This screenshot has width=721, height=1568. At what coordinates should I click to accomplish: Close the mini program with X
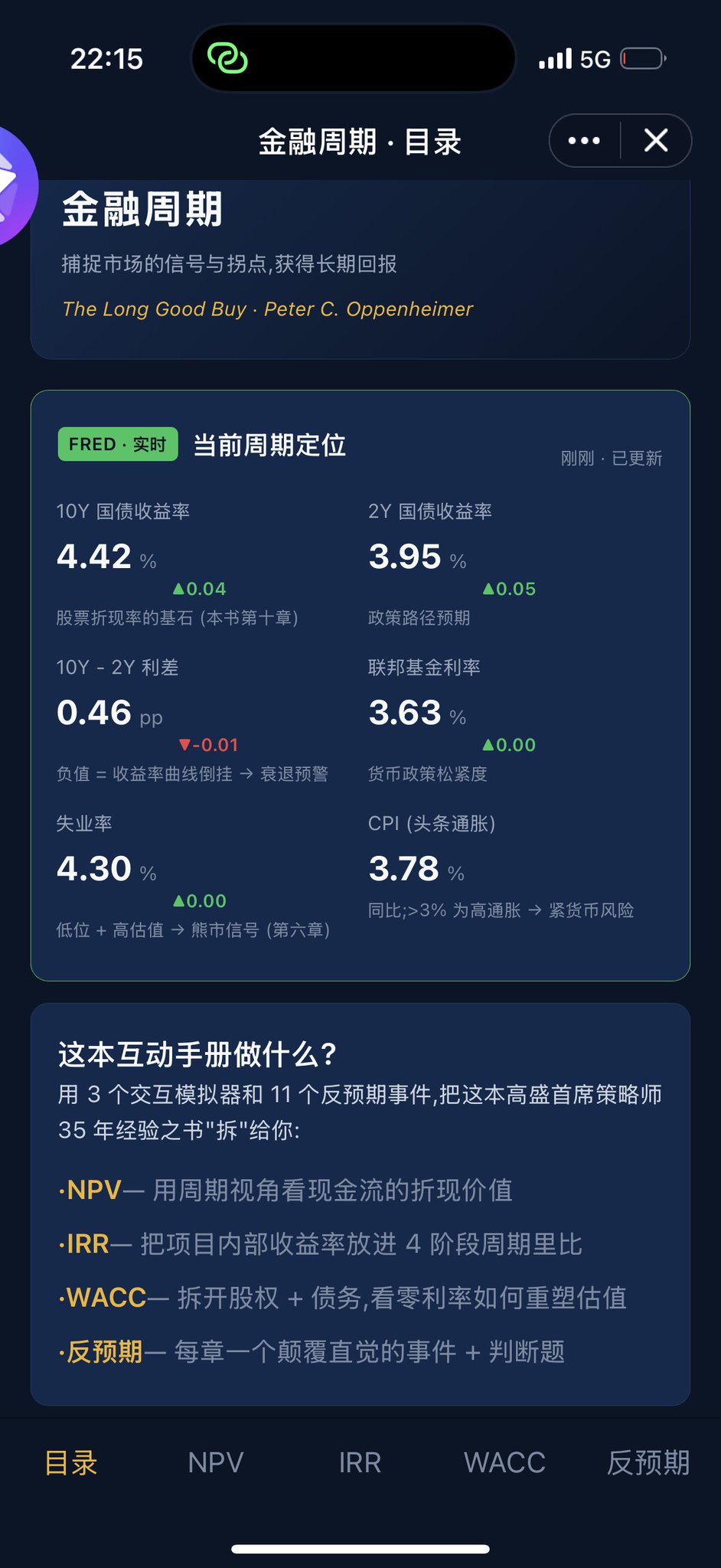click(656, 140)
